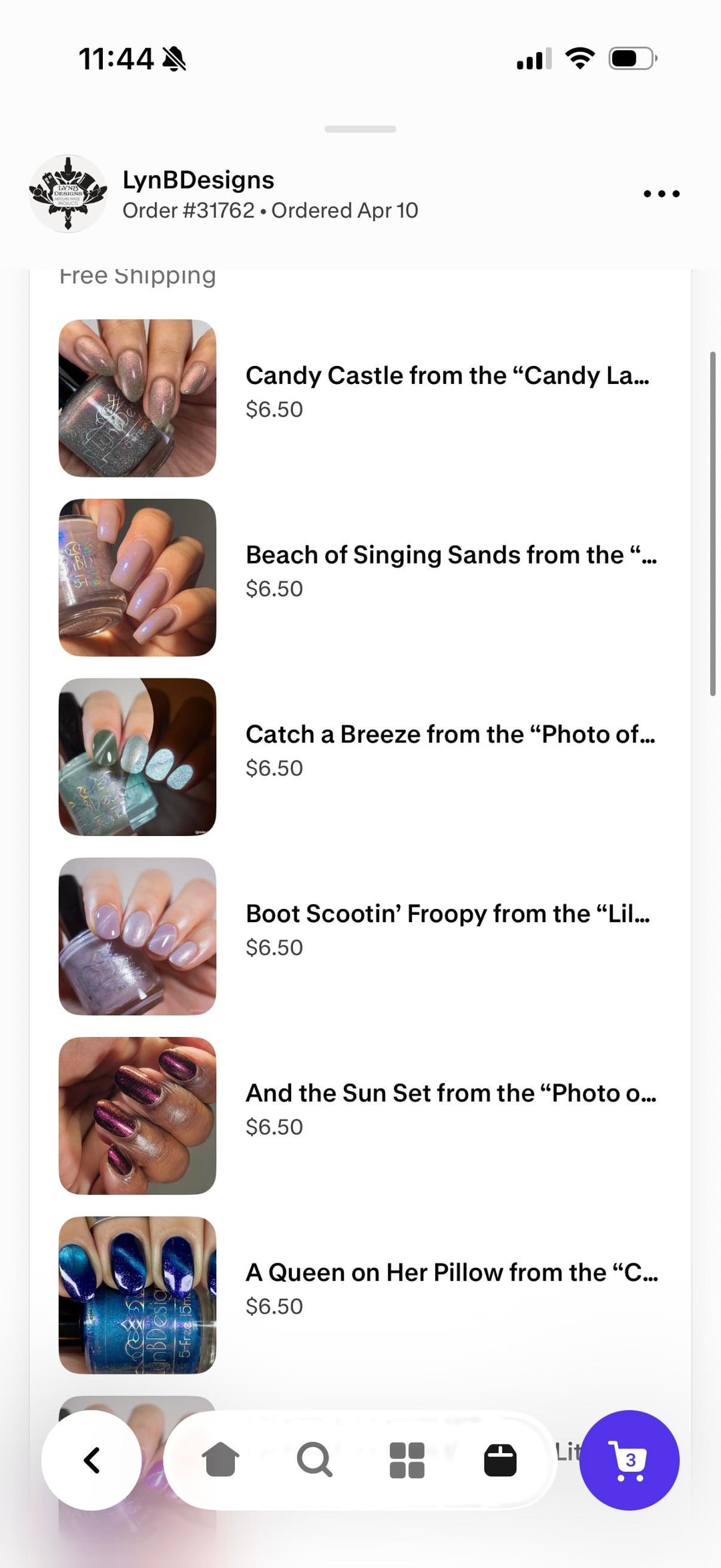View Boot Scootin' Froopy polish details
Viewport: 721px width, 1568px height.
pyautogui.click(x=447, y=914)
